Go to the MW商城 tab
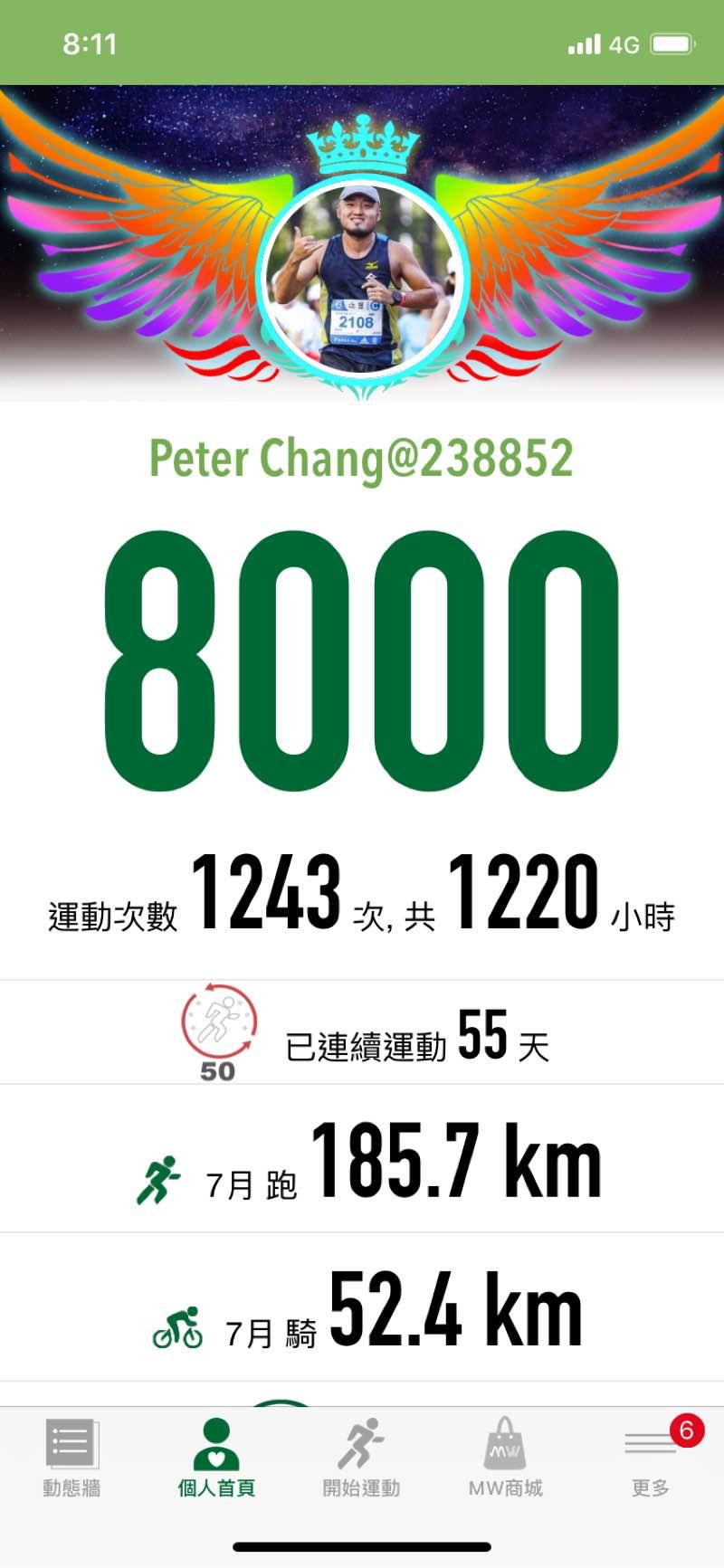724x1568 pixels. pos(506,1458)
